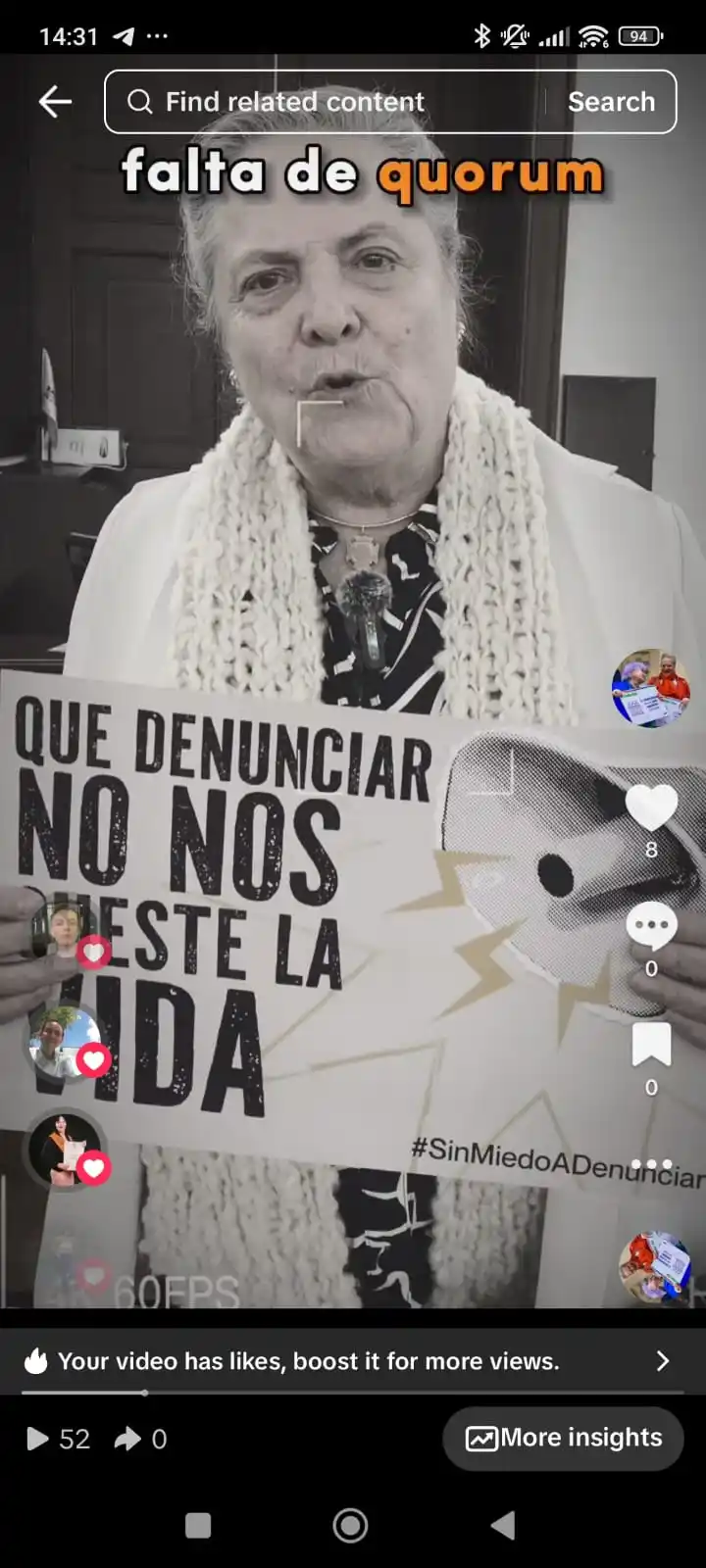Like this video with the heart
The image size is (706, 1568).
tap(651, 808)
